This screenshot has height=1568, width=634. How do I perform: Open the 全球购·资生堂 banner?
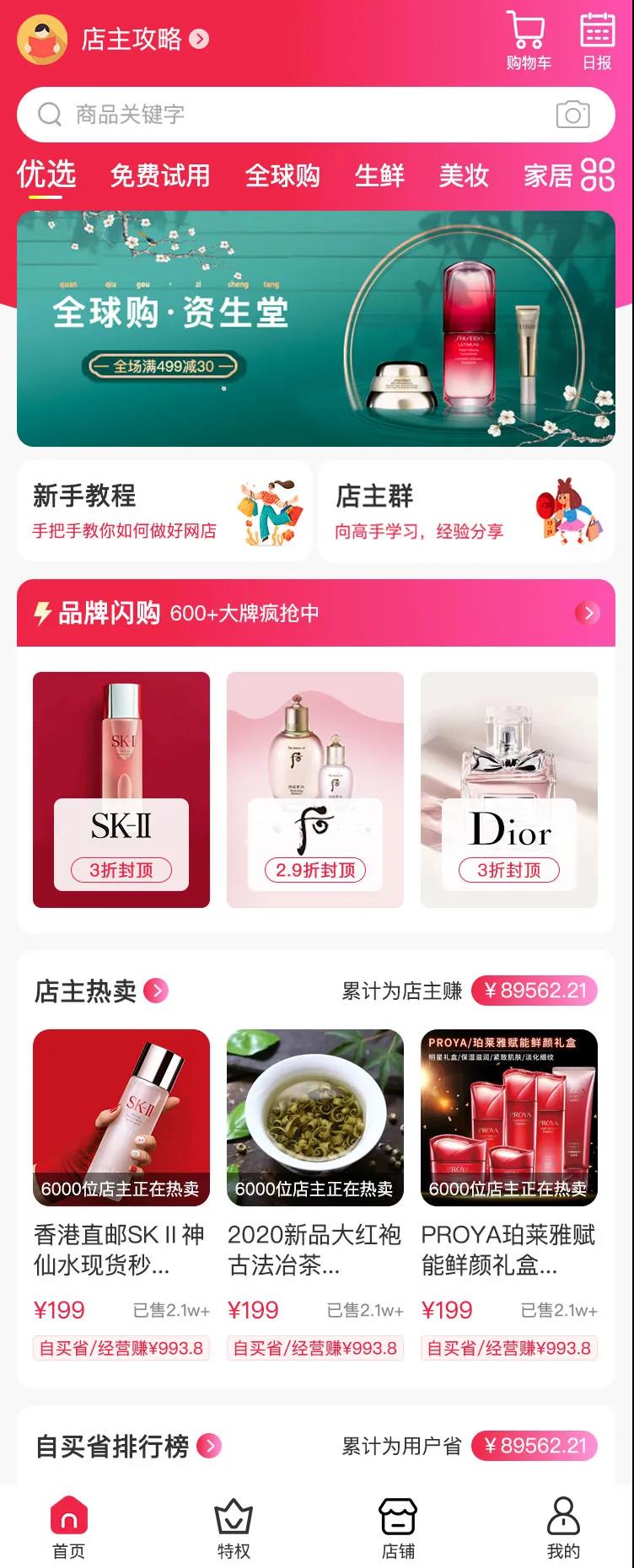(x=316, y=329)
